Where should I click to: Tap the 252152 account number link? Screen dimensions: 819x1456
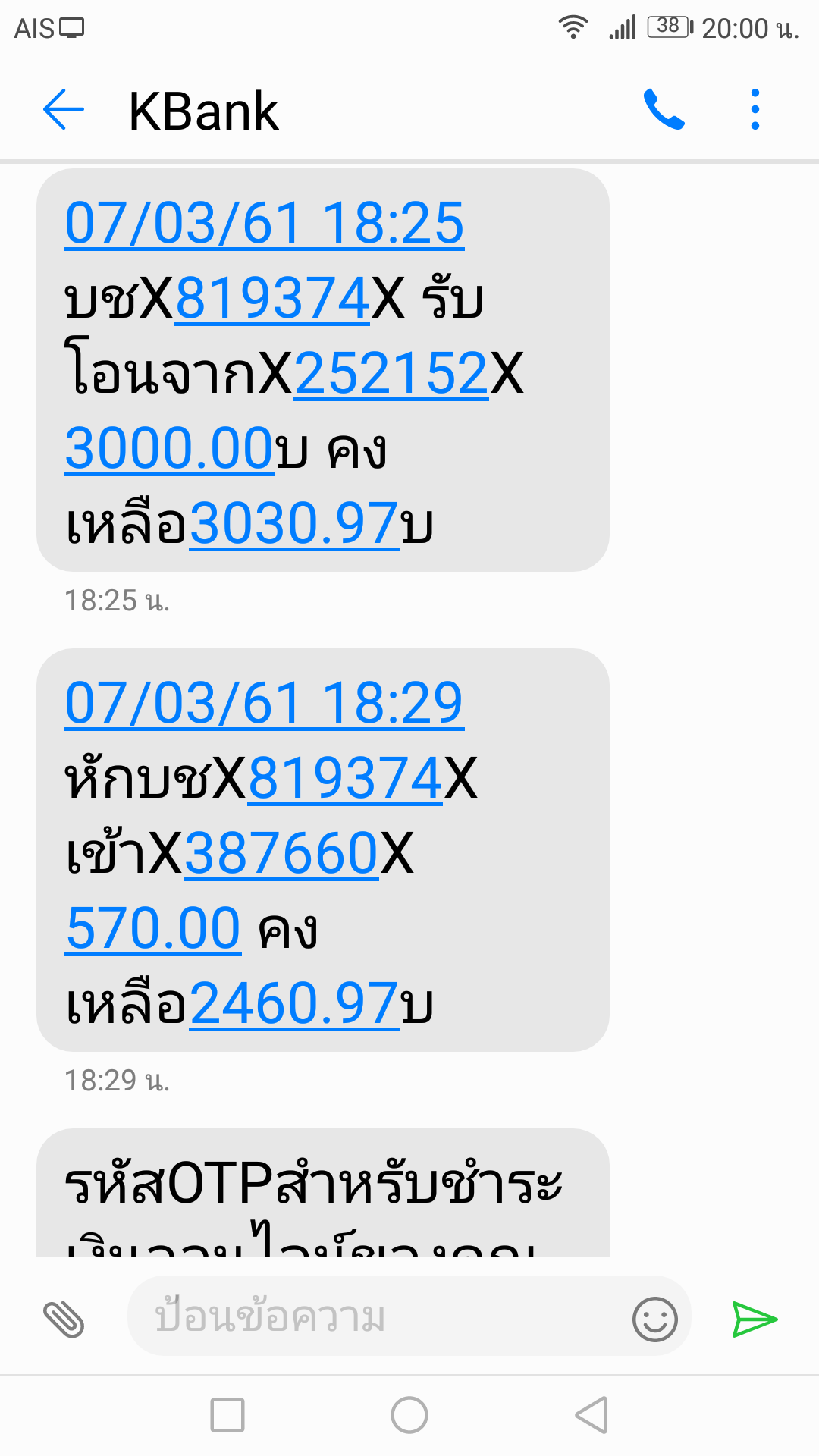tap(391, 374)
